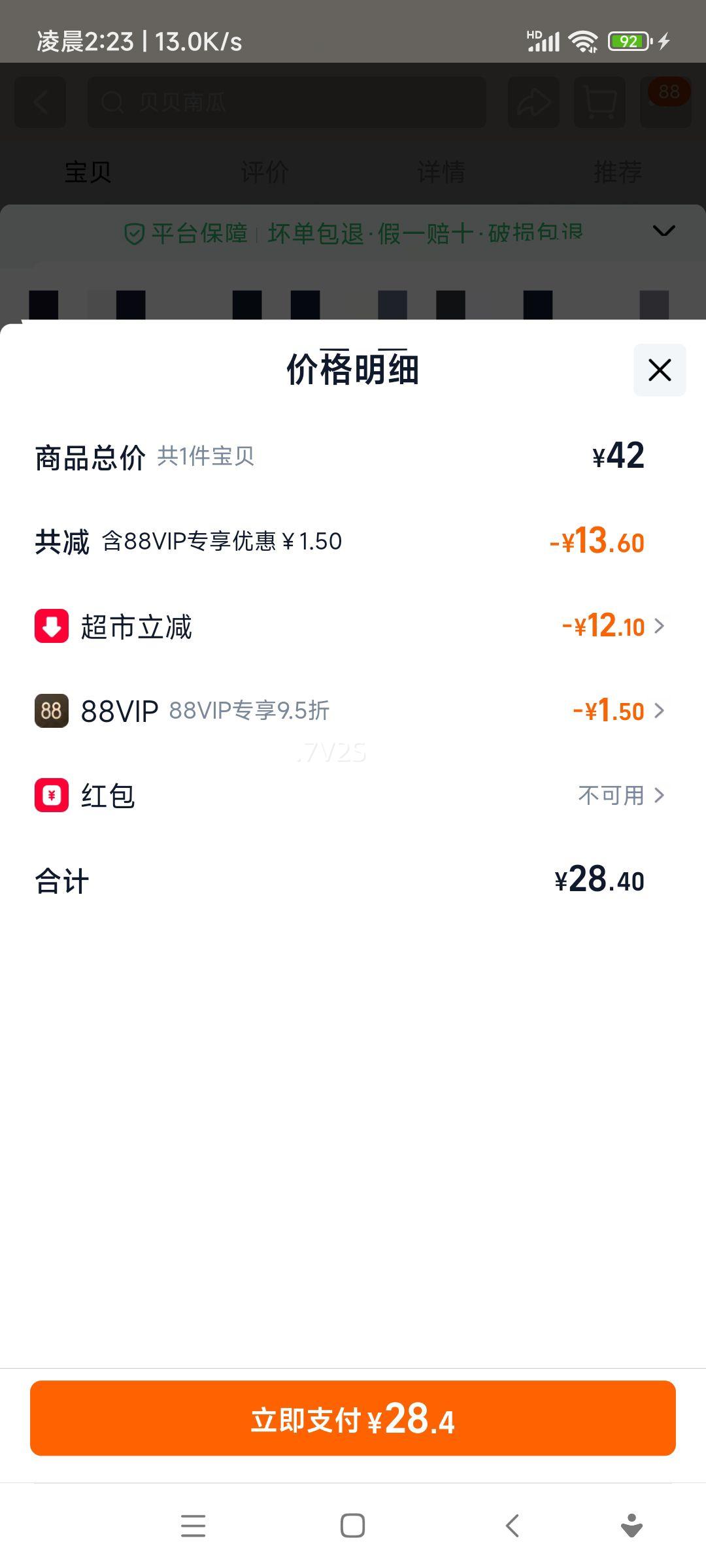Tap 立即支付 ¥28.4 to pay now

tap(353, 1418)
